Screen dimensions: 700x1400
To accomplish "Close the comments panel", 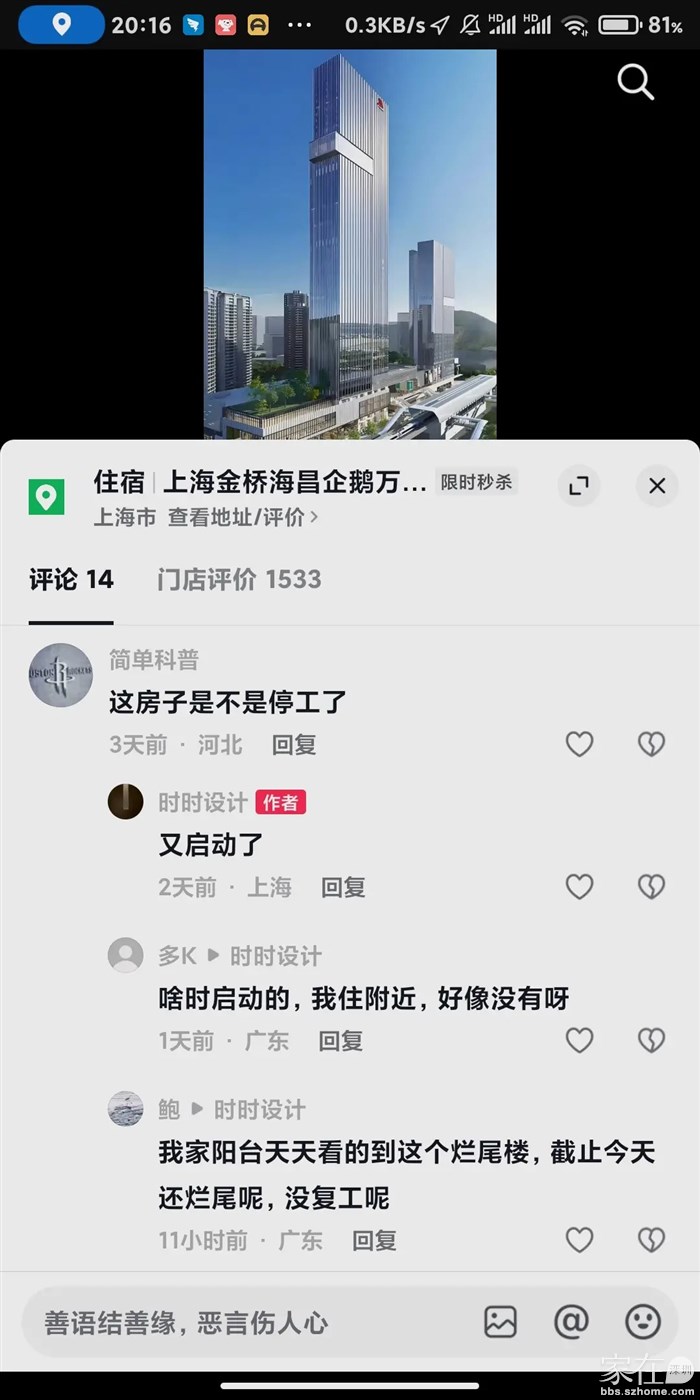I will point(656,486).
